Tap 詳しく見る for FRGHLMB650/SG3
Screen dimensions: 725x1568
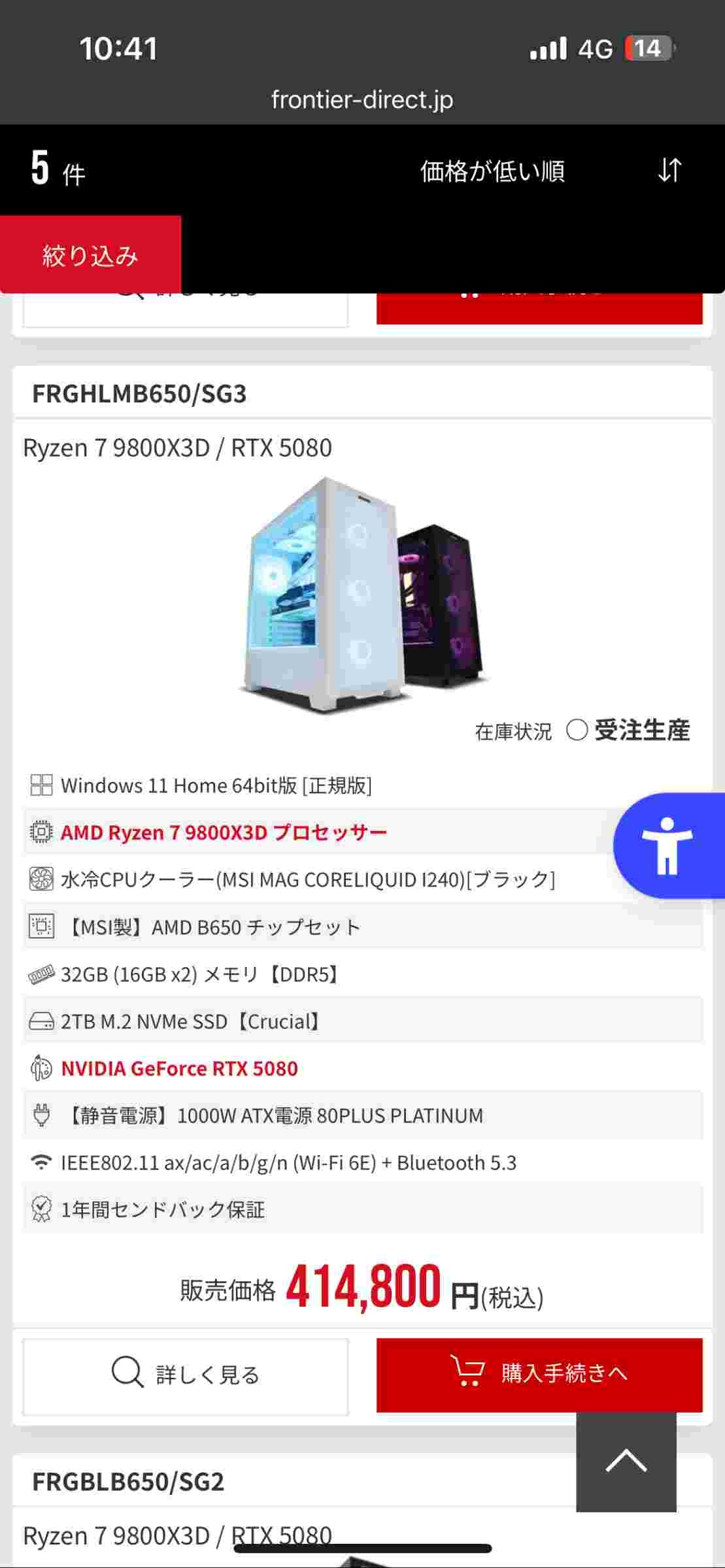186,1375
